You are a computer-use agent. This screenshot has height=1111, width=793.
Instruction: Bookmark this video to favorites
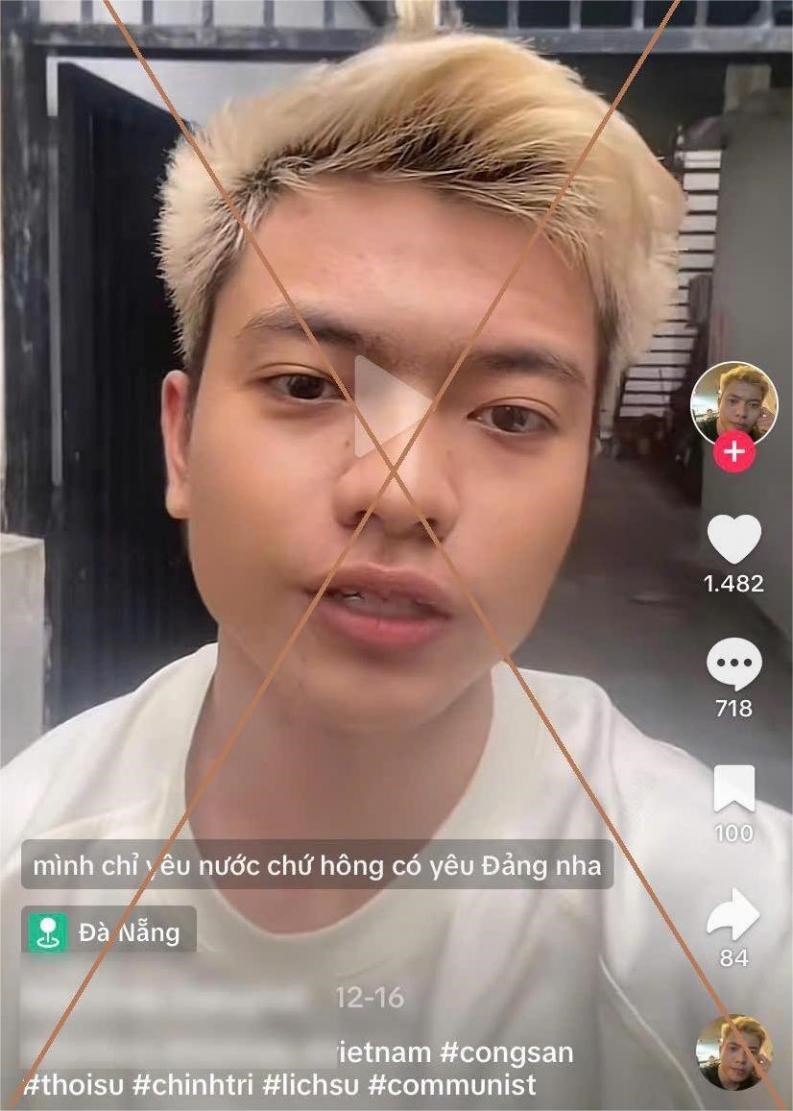tap(734, 790)
